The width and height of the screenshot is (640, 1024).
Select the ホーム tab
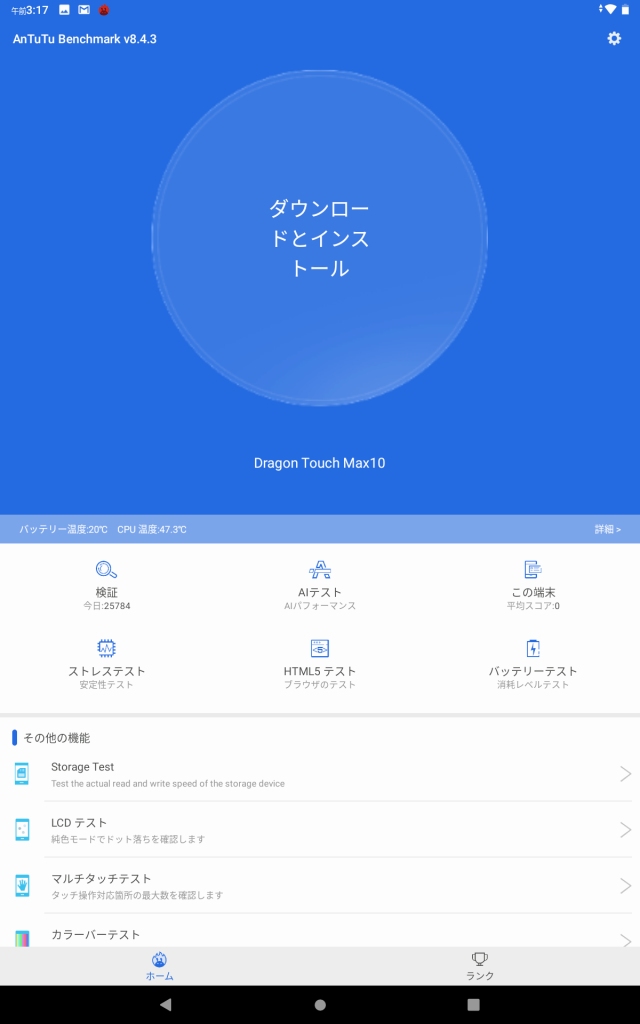point(159,966)
